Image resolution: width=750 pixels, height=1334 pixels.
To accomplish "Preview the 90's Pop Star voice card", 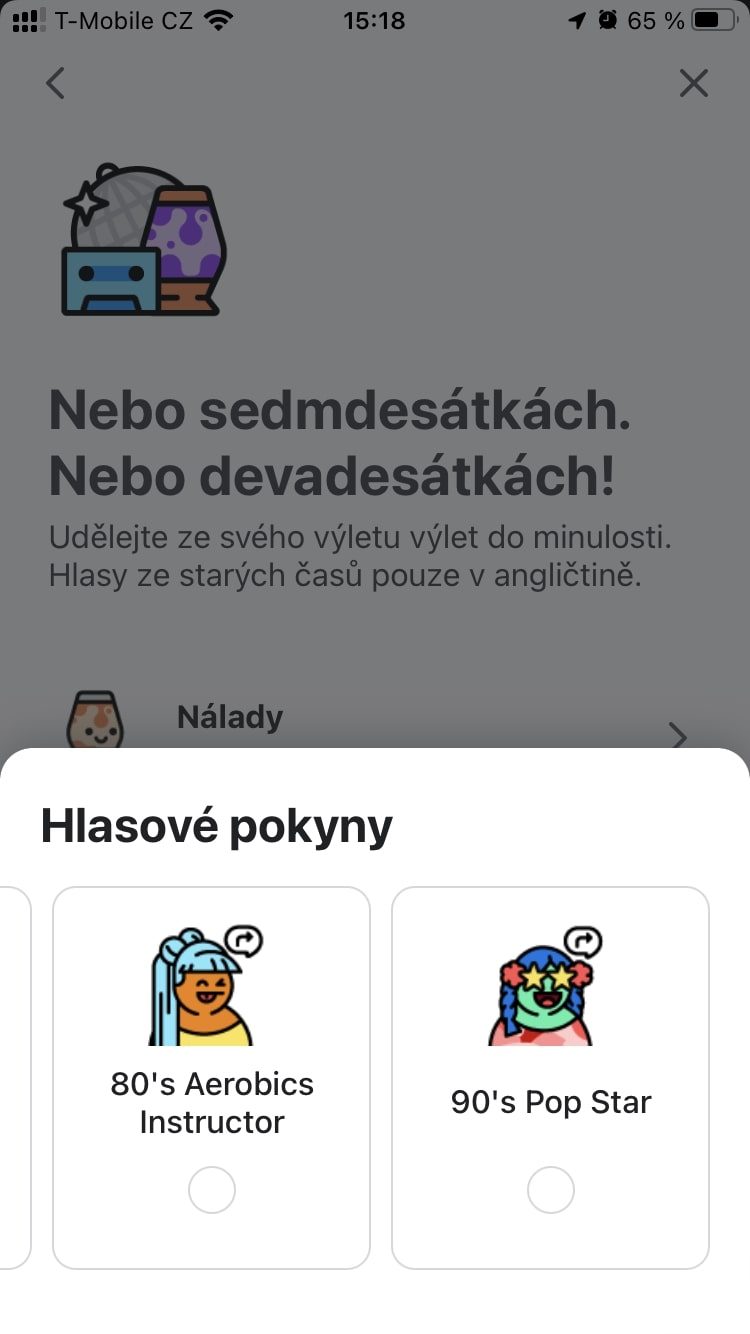I will tap(583, 941).
